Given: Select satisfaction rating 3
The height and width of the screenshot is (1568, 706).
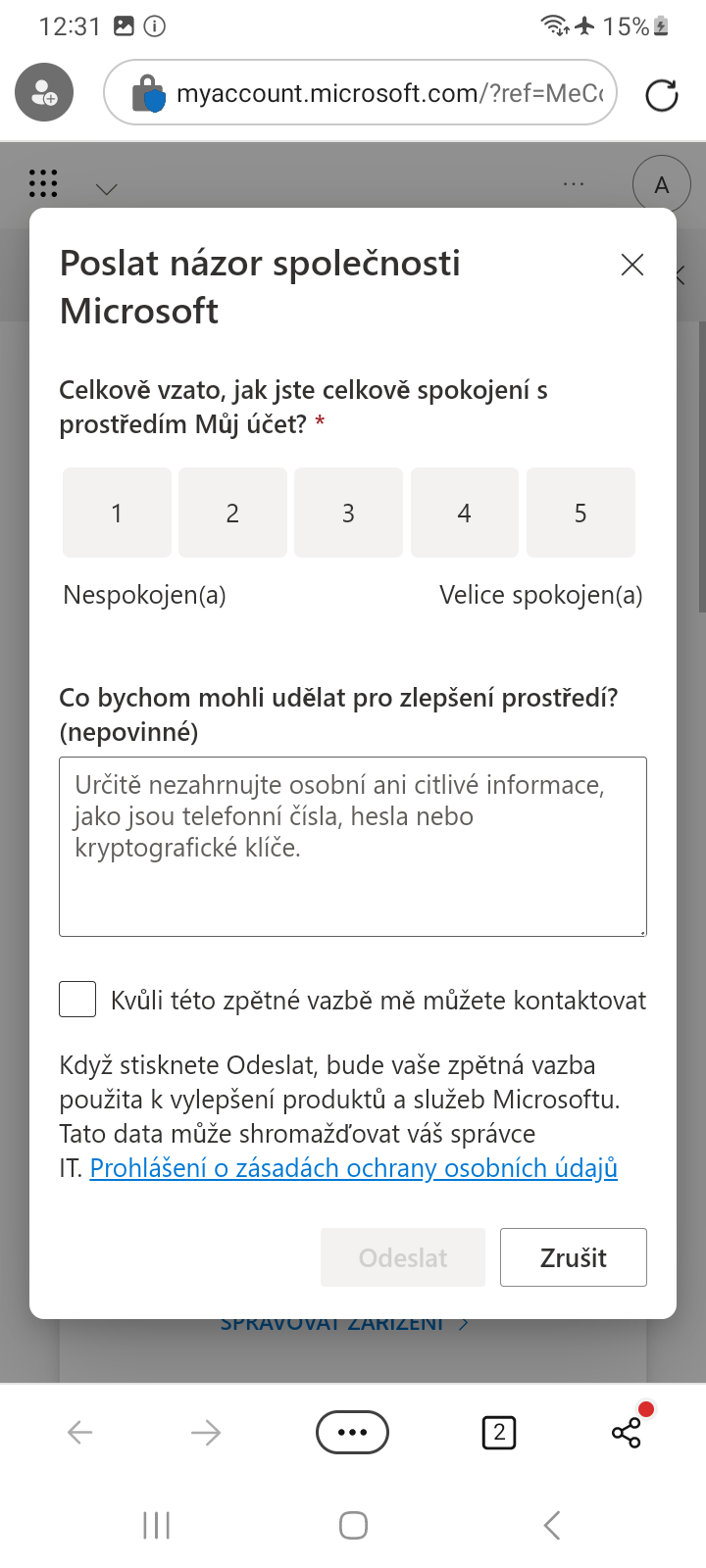Looking at the screenshot, I should pos(348,513).
